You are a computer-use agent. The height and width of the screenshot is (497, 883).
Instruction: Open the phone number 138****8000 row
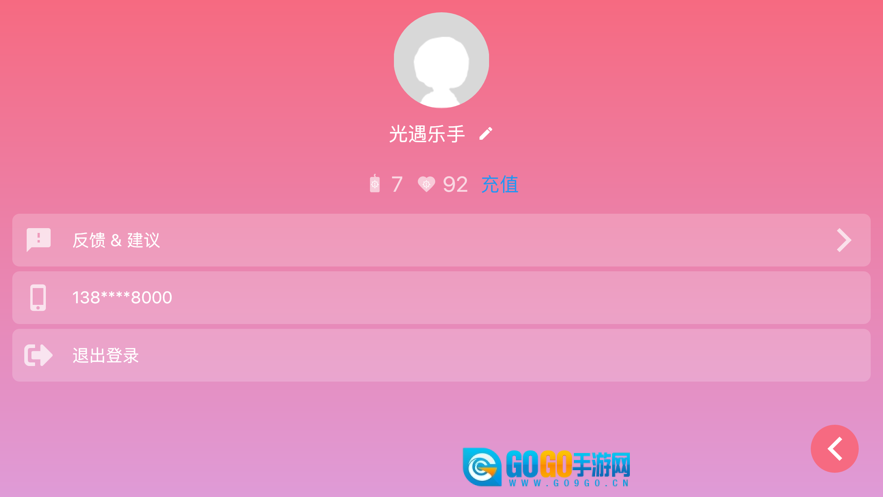click(x=442, y=298)
